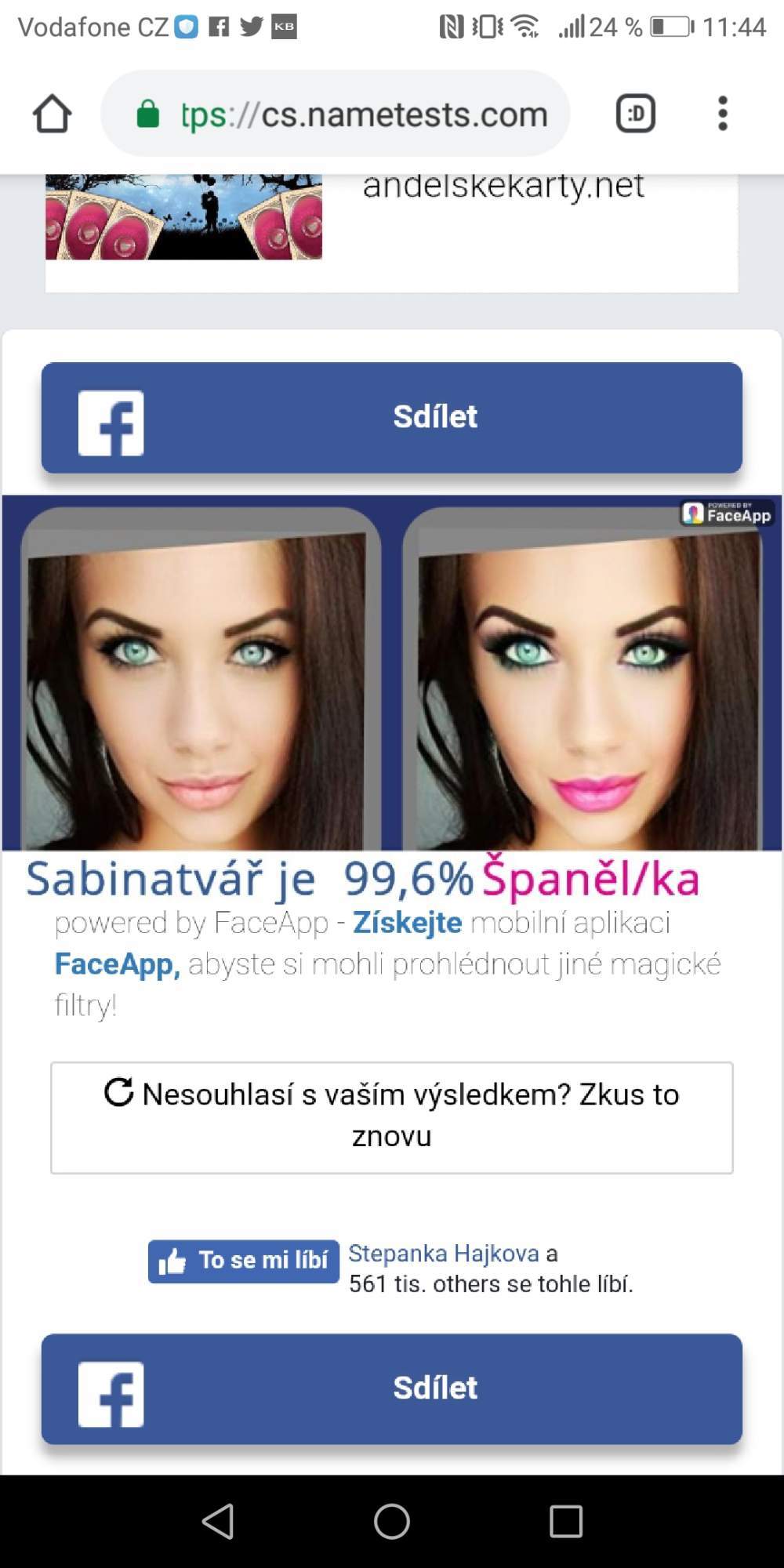Open the browser overflow menu

(x=723, y=114)
